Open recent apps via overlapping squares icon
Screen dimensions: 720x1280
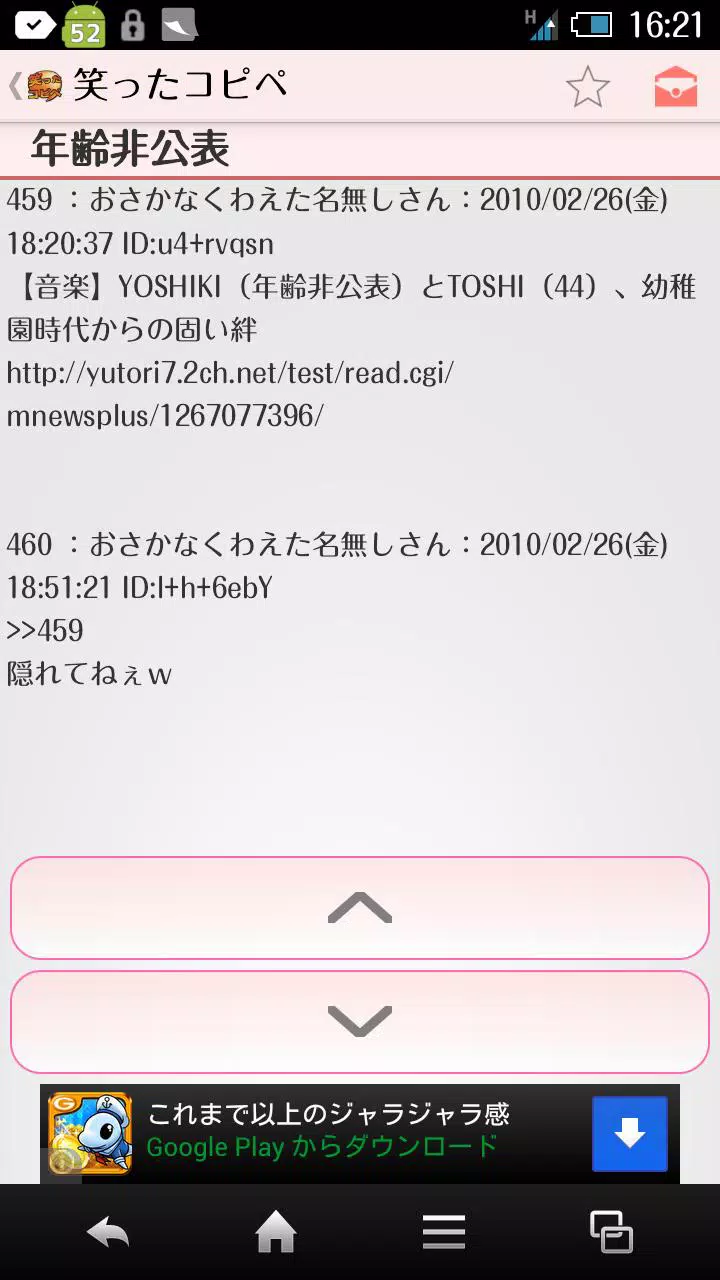[x=612, y=1231]
